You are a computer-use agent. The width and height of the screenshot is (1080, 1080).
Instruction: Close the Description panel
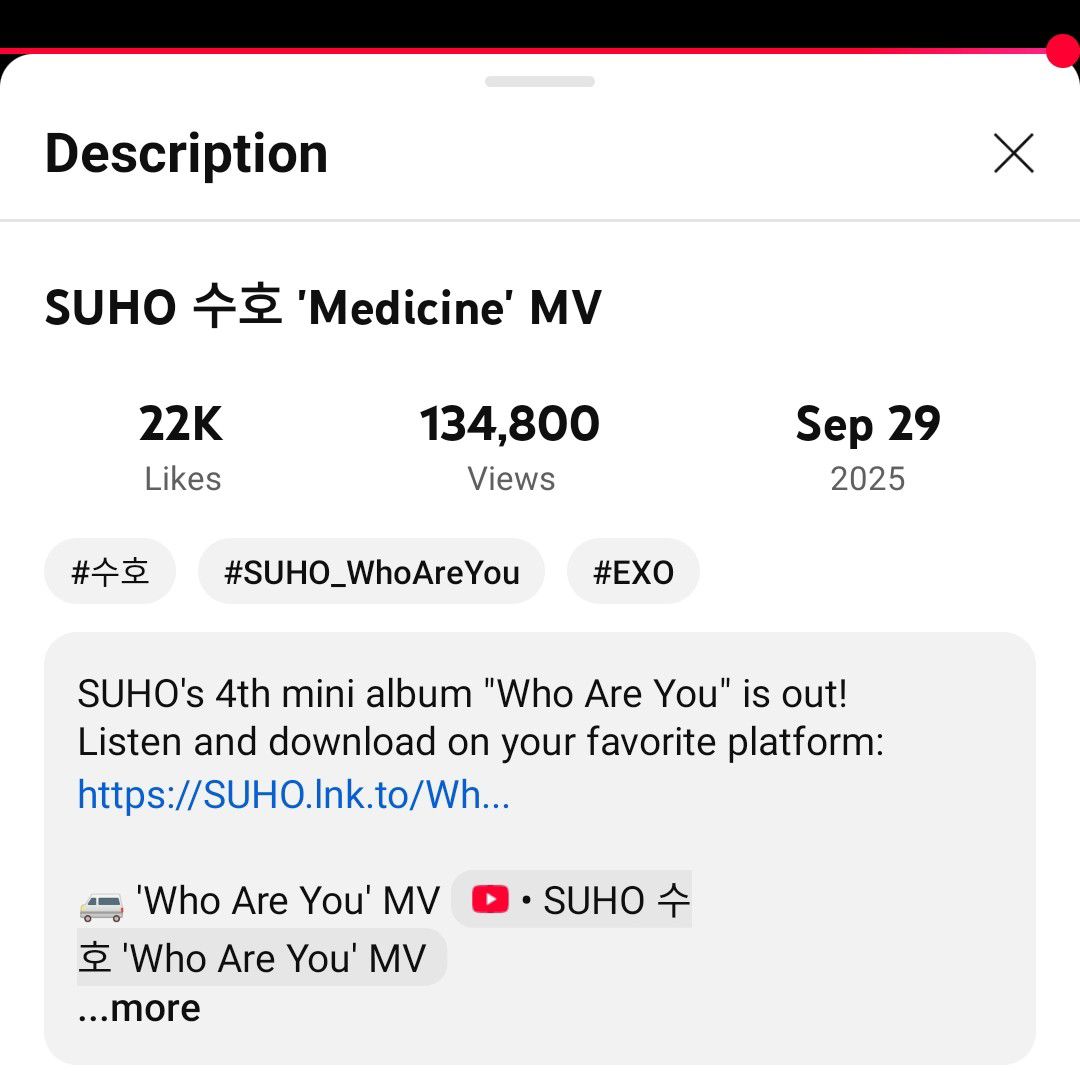1013,154
